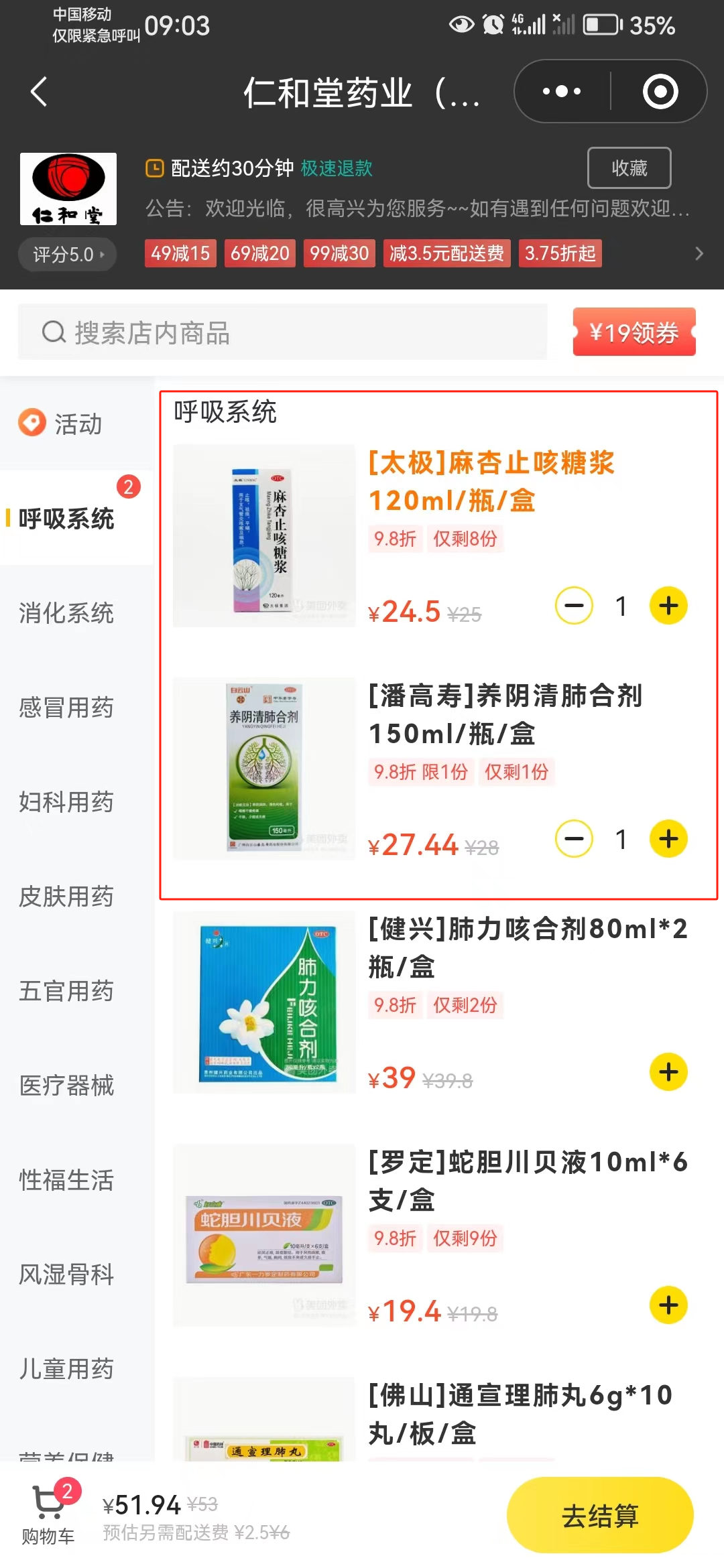Open the three-dot mini program menu

coord(562,92)
